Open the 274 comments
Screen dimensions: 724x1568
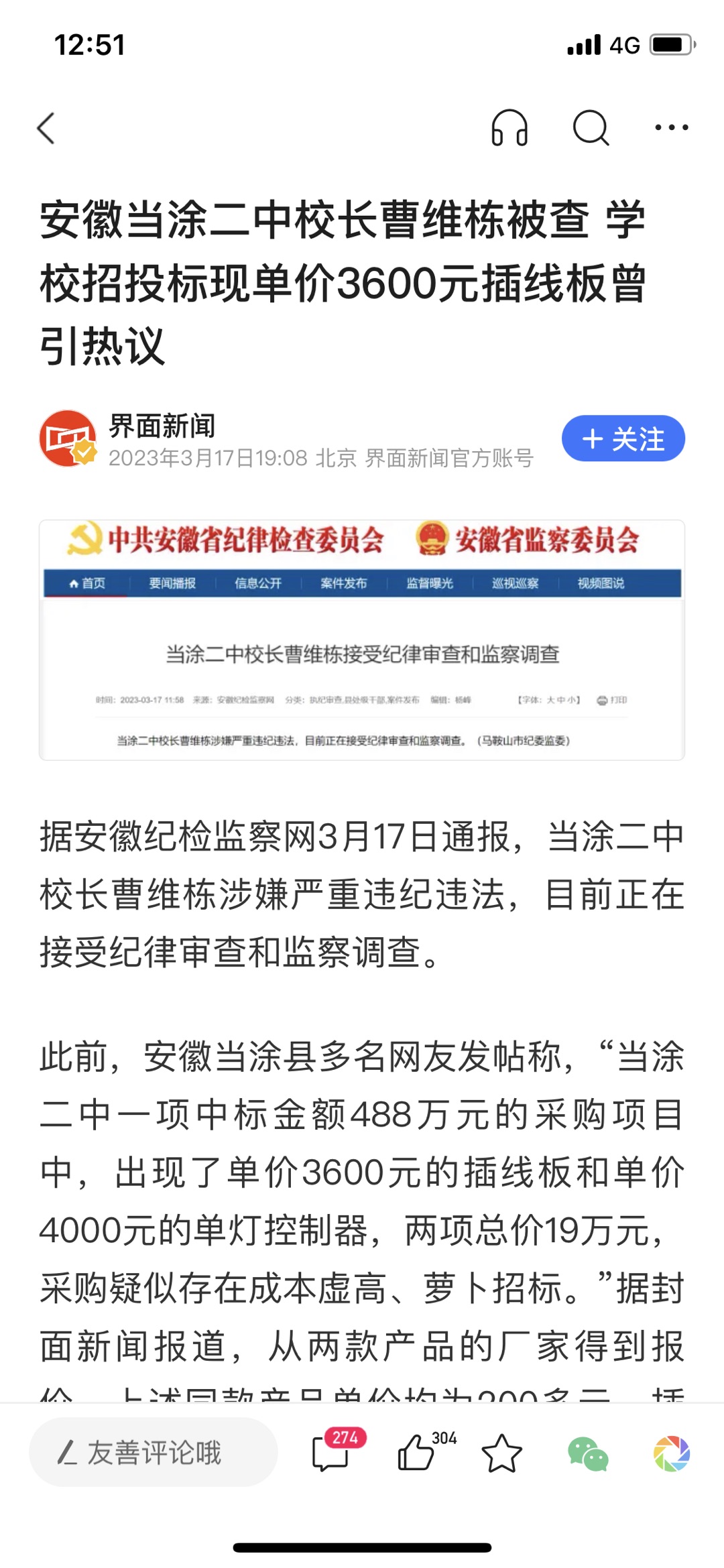(x=332, y=1453)
